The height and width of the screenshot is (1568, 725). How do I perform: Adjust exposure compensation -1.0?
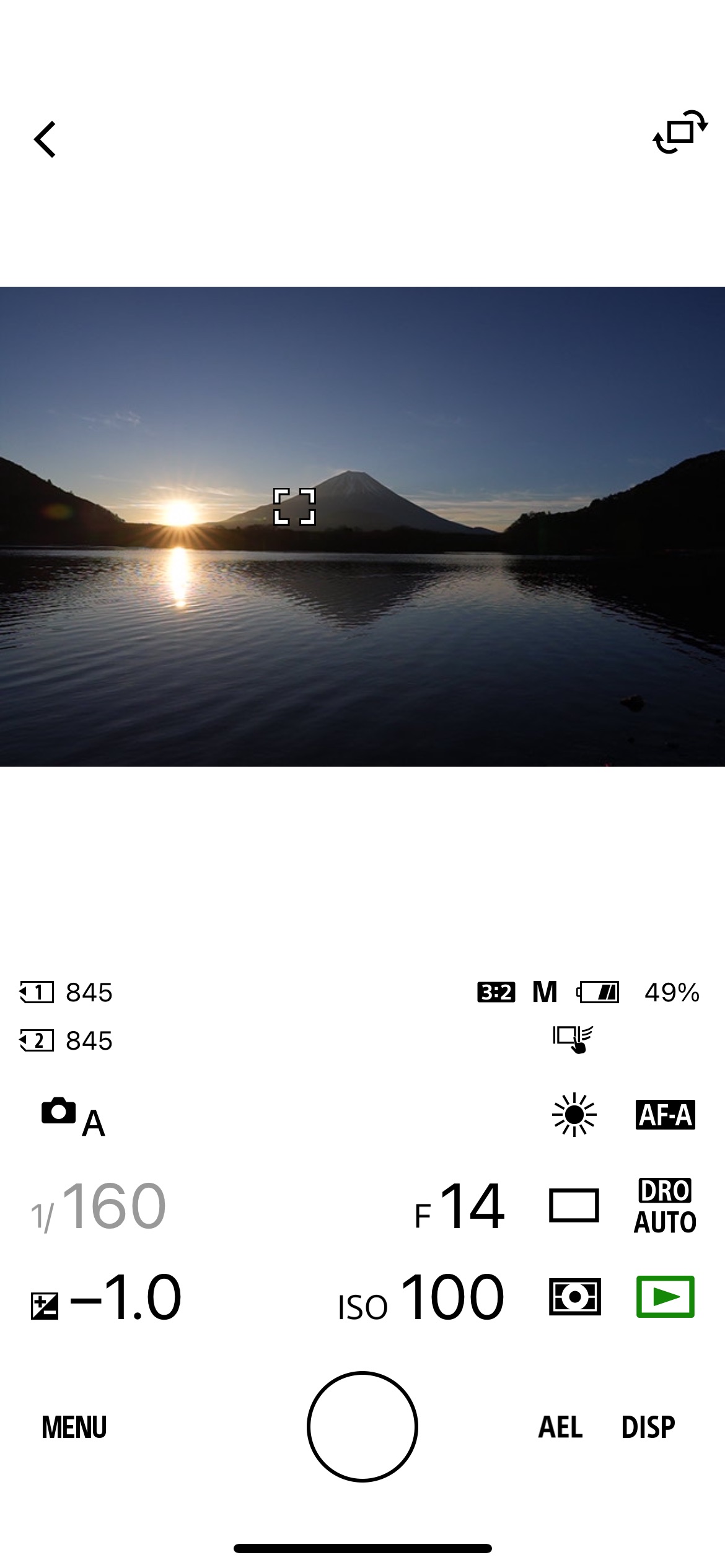coord(107,1298)
